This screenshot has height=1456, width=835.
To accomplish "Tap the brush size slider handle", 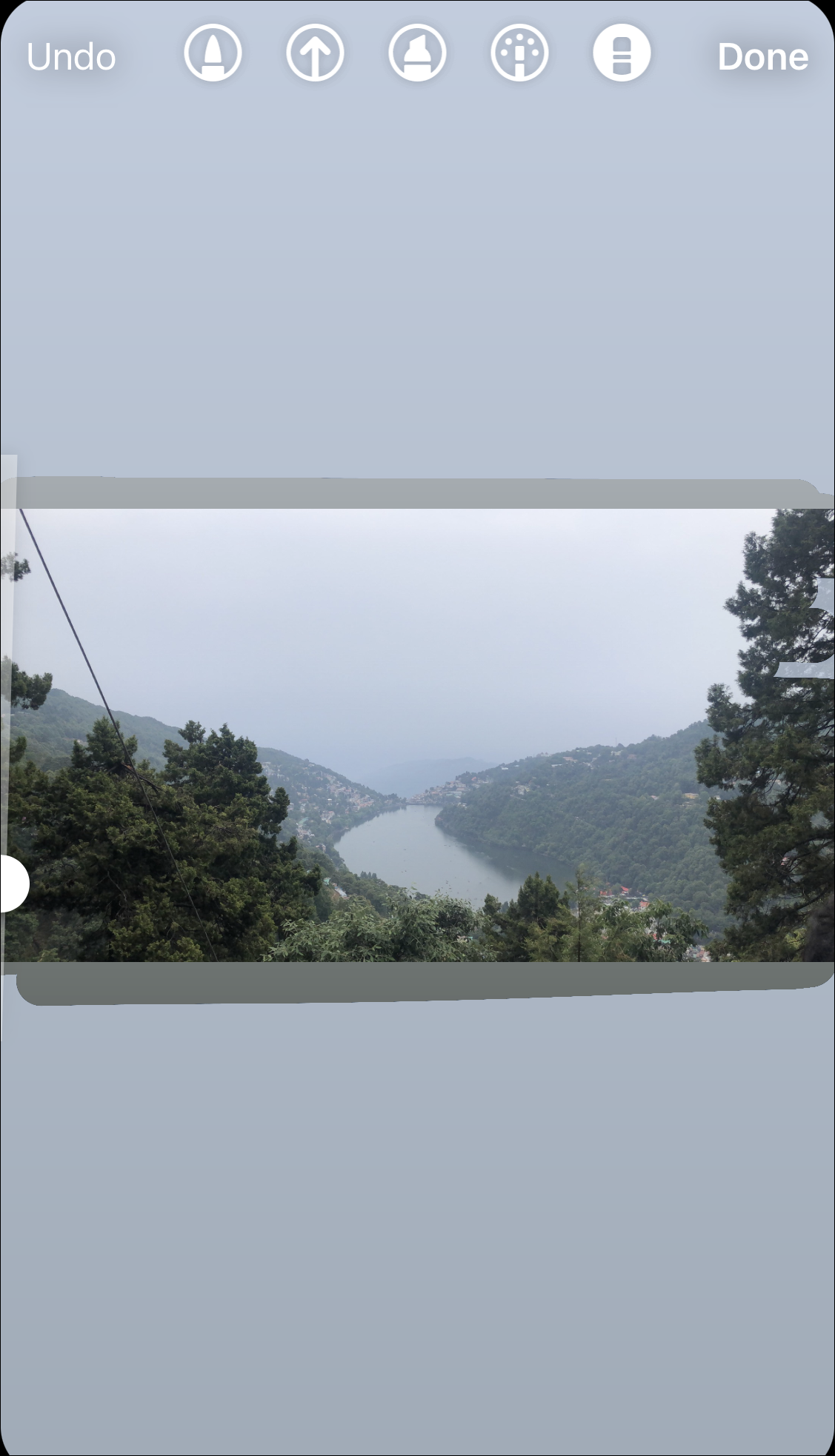I will tap(13, 884).
